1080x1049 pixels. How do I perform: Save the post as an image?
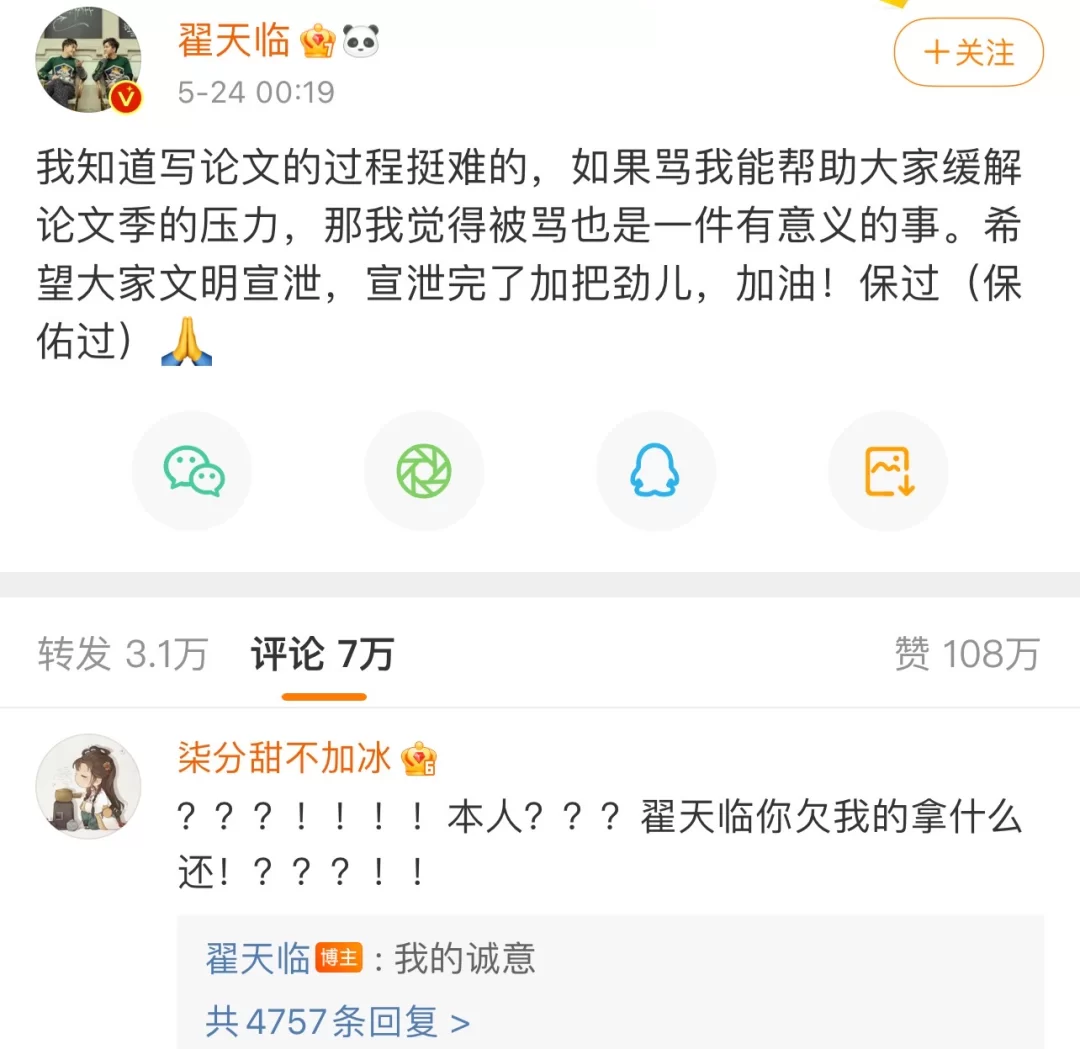[x=888, y=471]
